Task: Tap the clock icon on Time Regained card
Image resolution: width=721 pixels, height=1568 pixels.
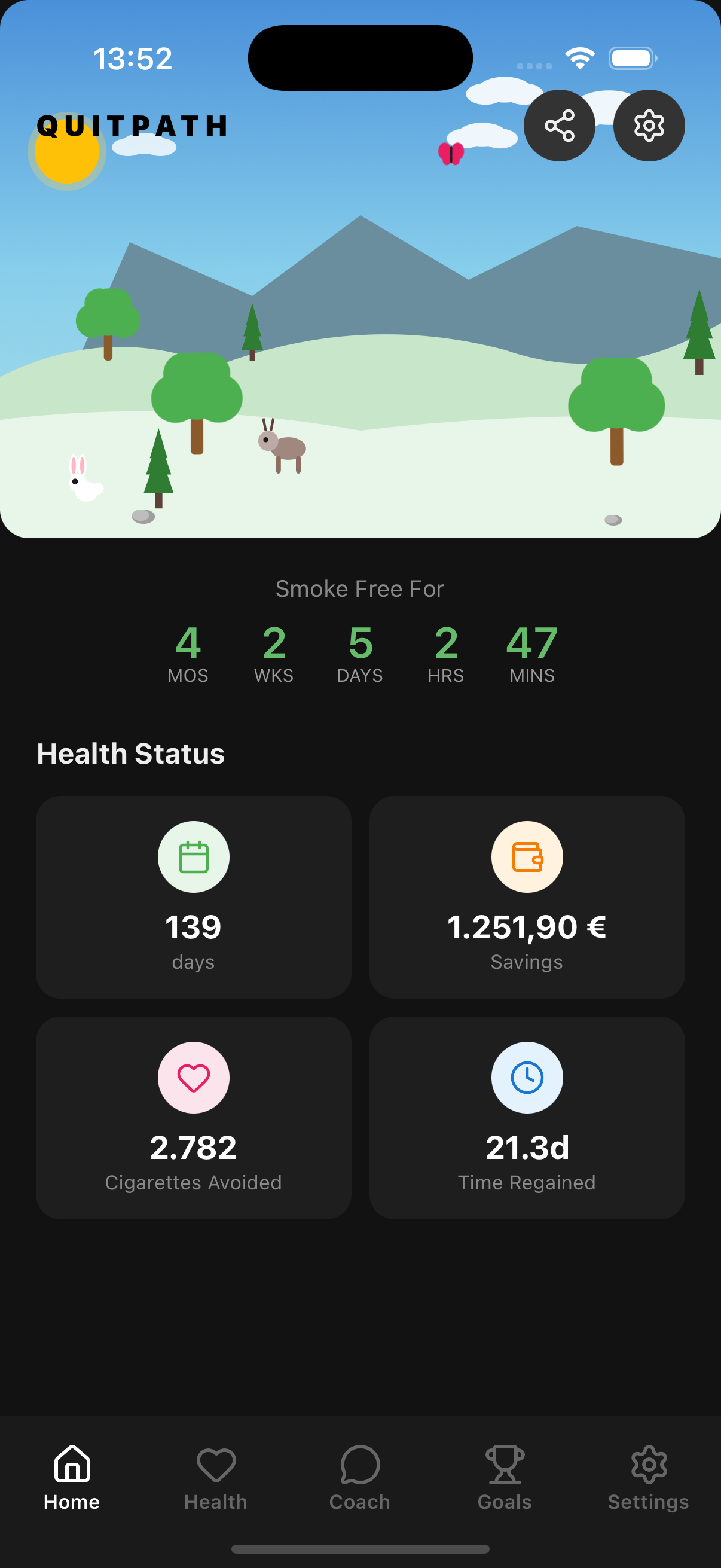Action: pos(526,1078)
